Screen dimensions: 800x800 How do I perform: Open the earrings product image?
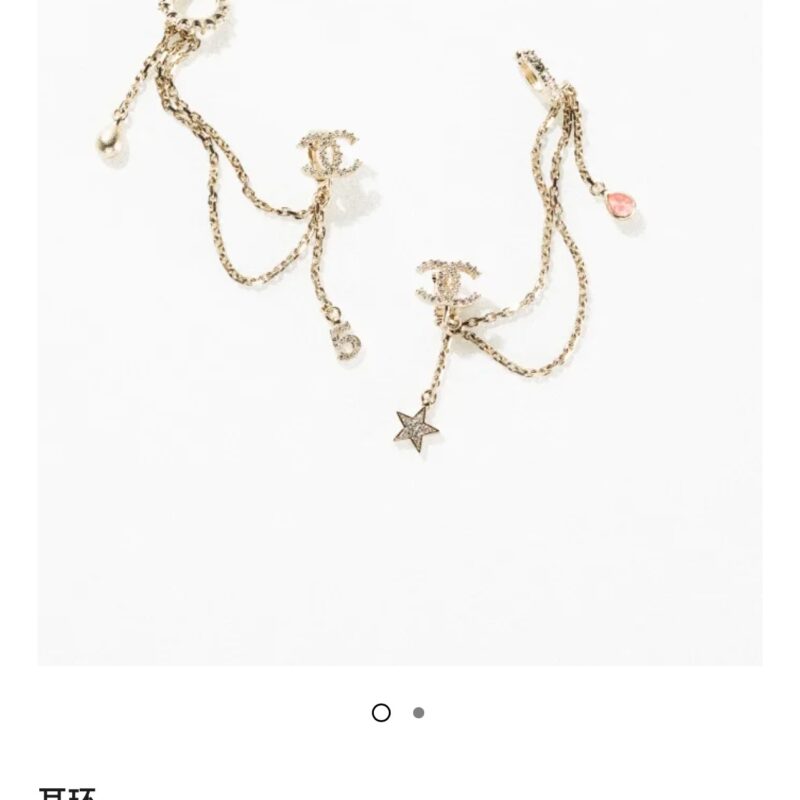[400, 330]
